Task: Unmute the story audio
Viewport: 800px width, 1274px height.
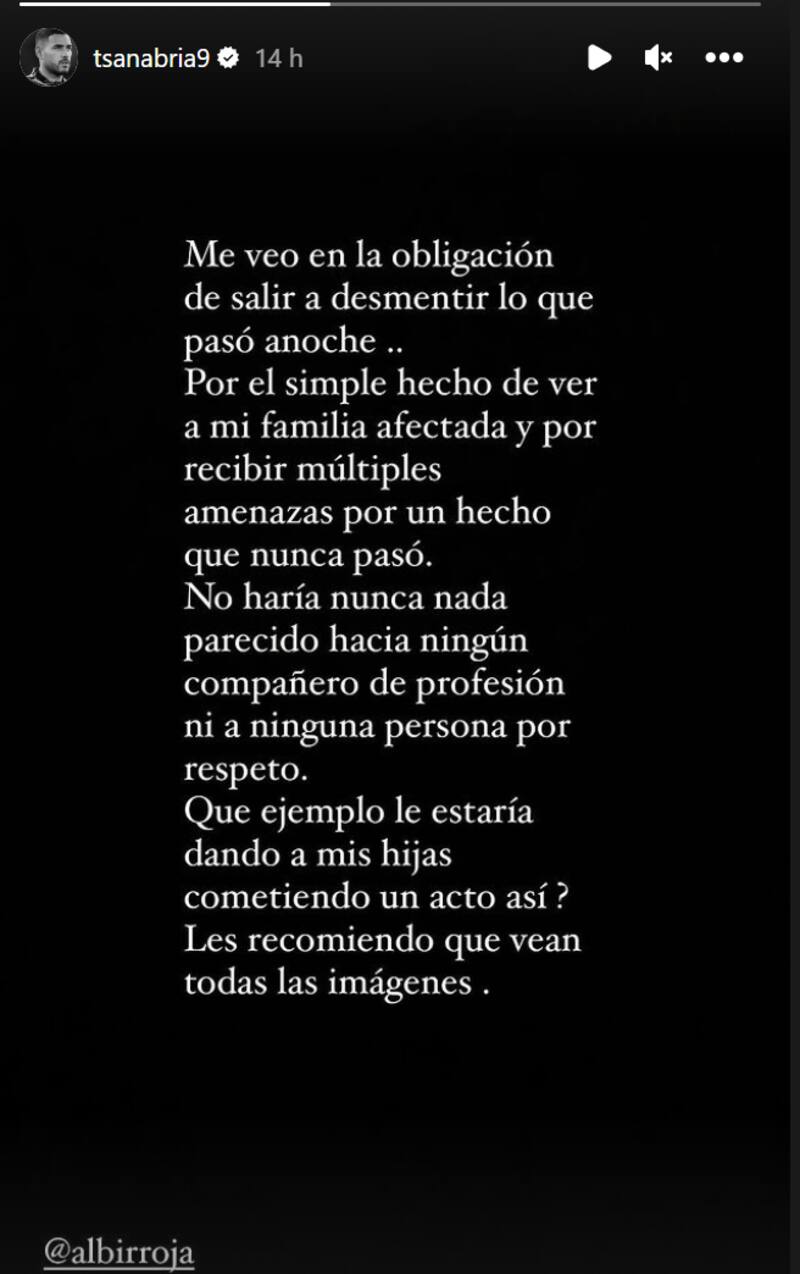Action: [x=658, y=58]
